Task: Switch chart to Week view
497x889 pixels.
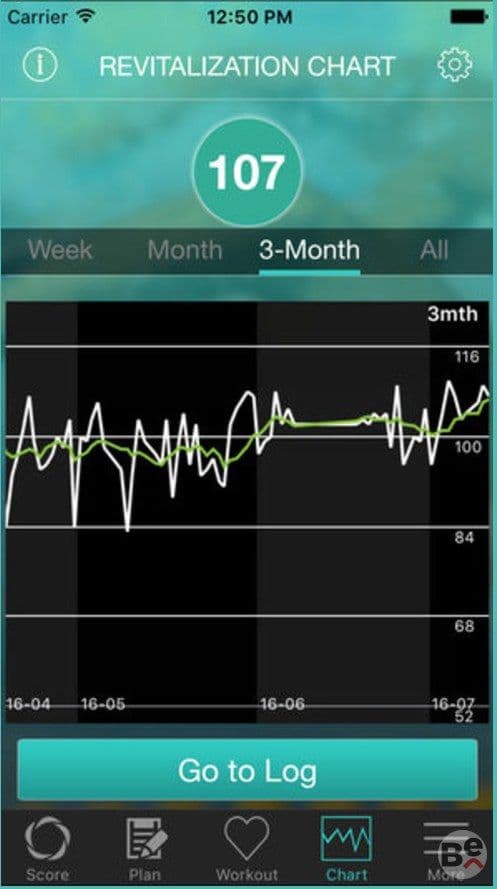Action: [x=60, y=250]
